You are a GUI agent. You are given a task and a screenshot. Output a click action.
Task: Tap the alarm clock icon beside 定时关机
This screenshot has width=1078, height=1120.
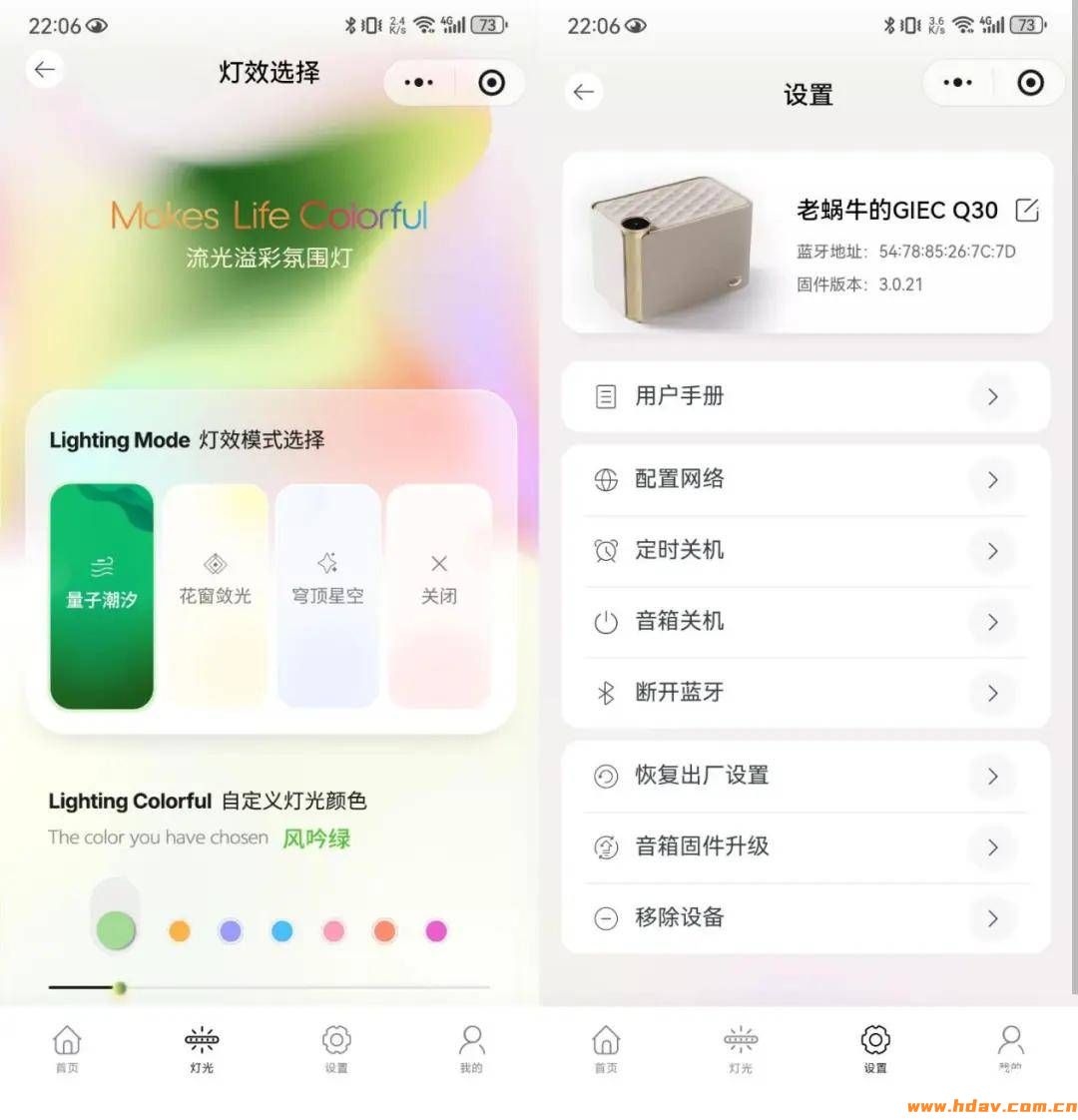click(607, 550)
